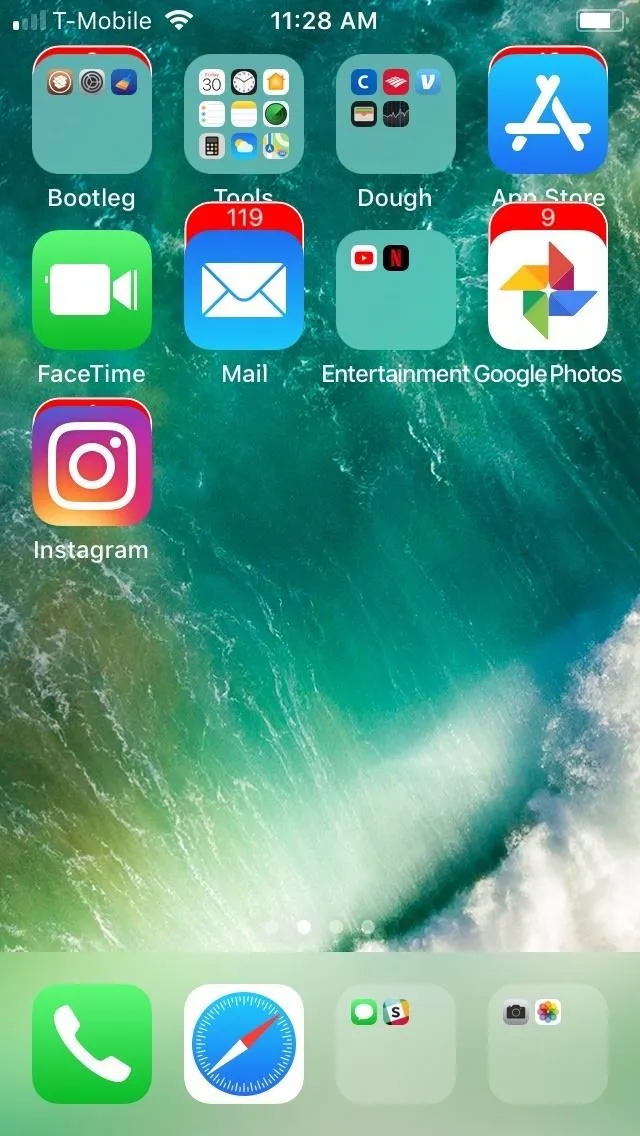The height and width of the screenshot is (1136, 640).
Task: Start the FaceTime app
Action: (92, 290)
